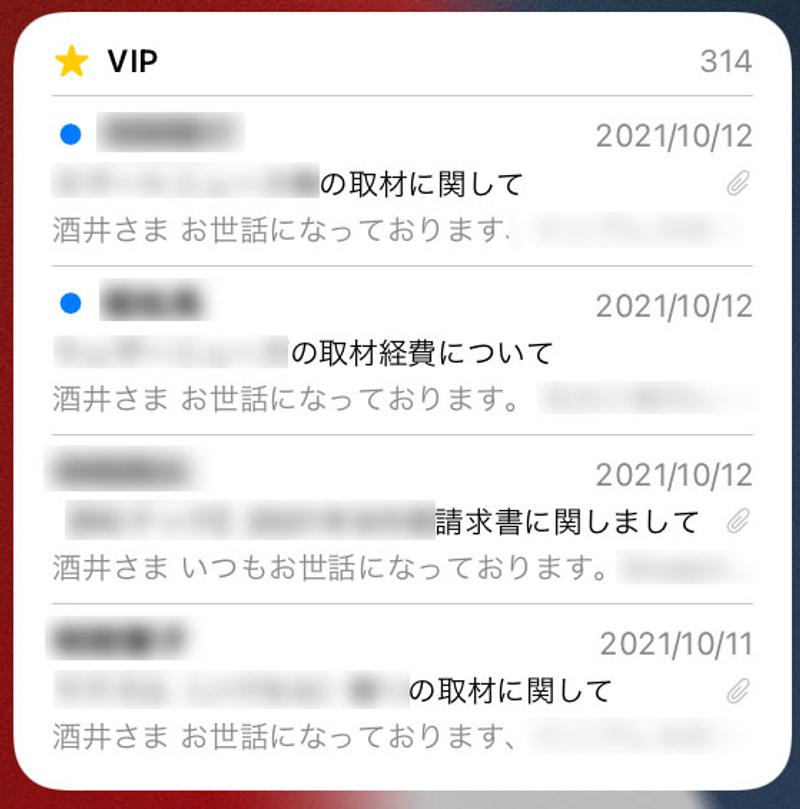Image resolution: width=800 pixels, height=809 pixels.
Task: Open the email の取材経費について
Action: pyautogui.click(x=420, y=353)
